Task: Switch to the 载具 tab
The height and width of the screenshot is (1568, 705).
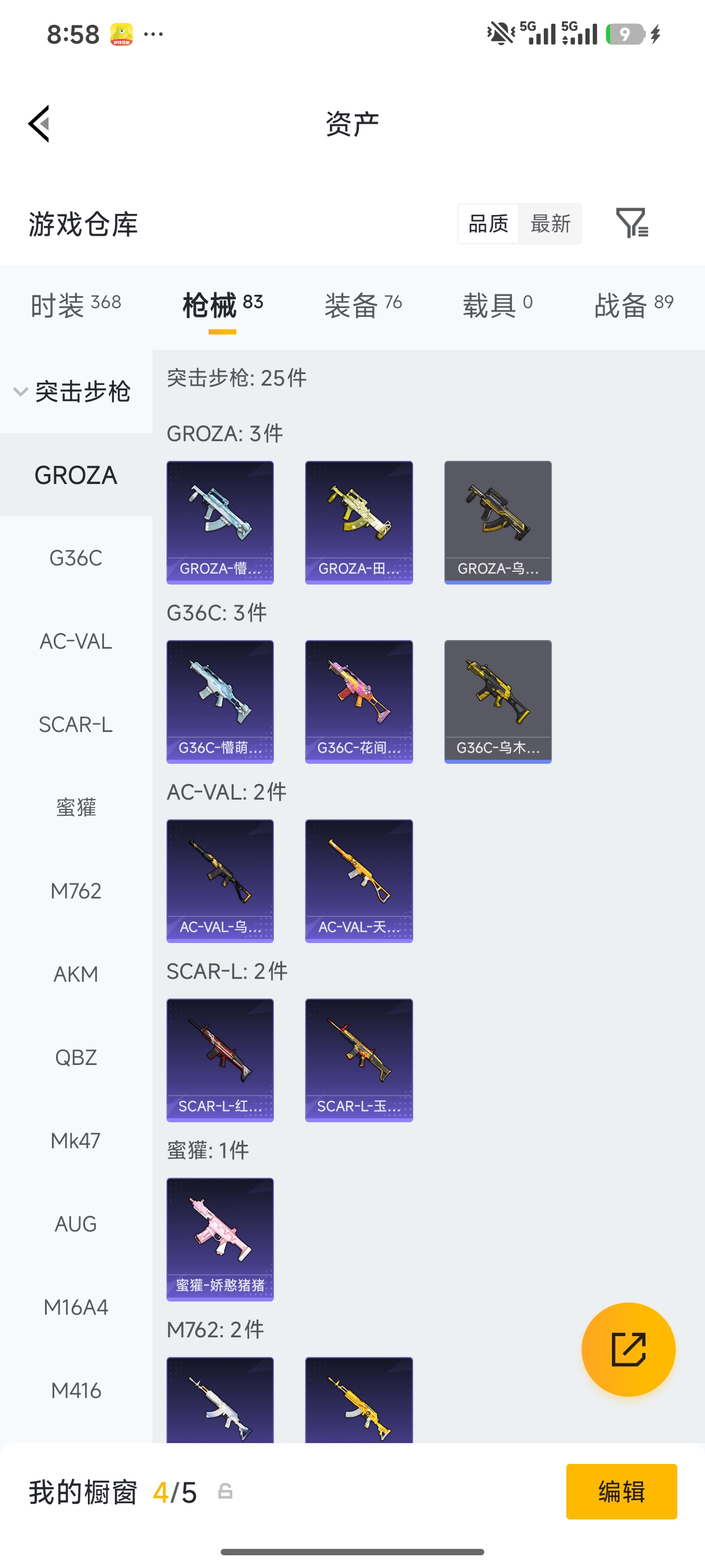Action: 498,305
